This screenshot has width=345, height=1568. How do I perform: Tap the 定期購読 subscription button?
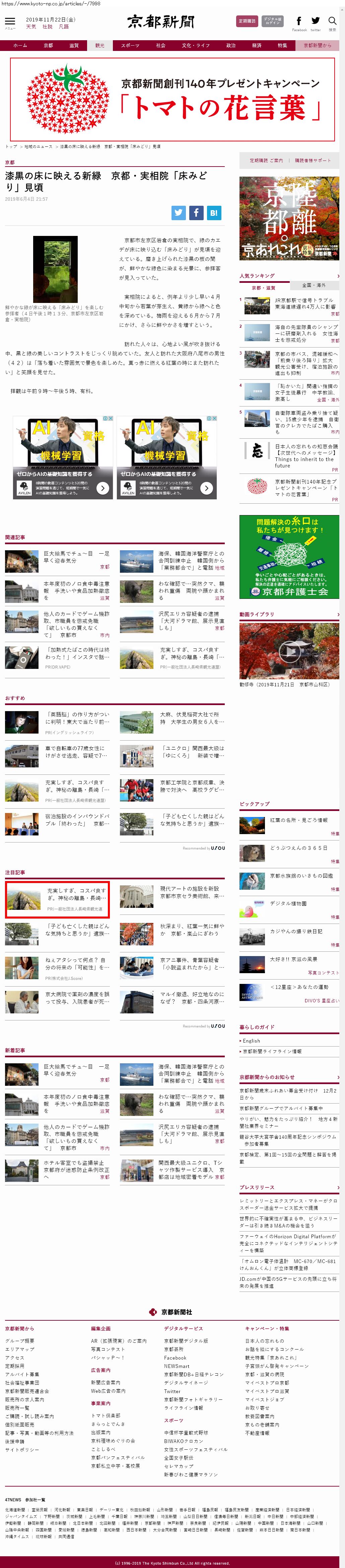point(247,21)
